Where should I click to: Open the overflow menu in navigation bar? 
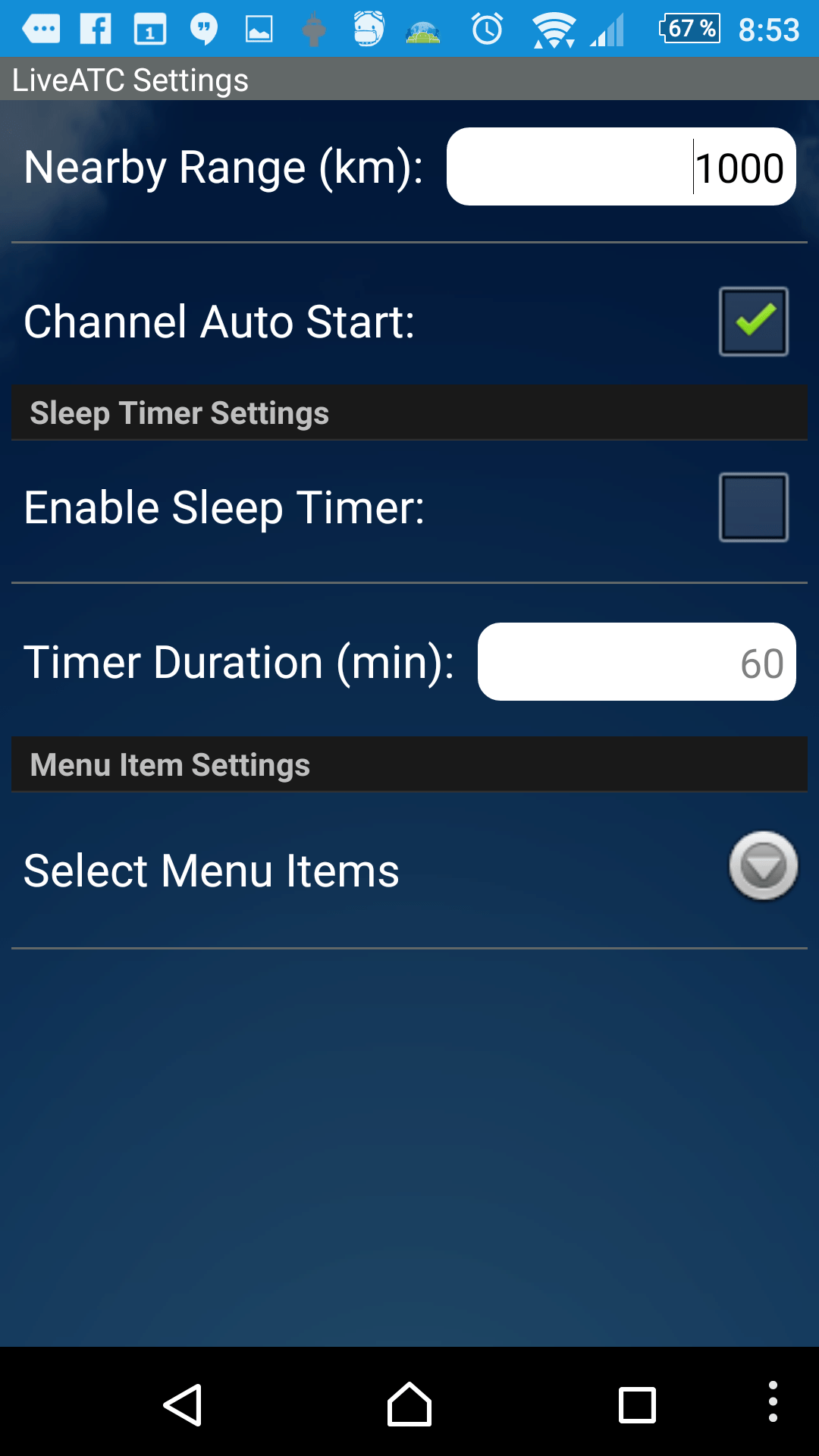coord(772,1401)
